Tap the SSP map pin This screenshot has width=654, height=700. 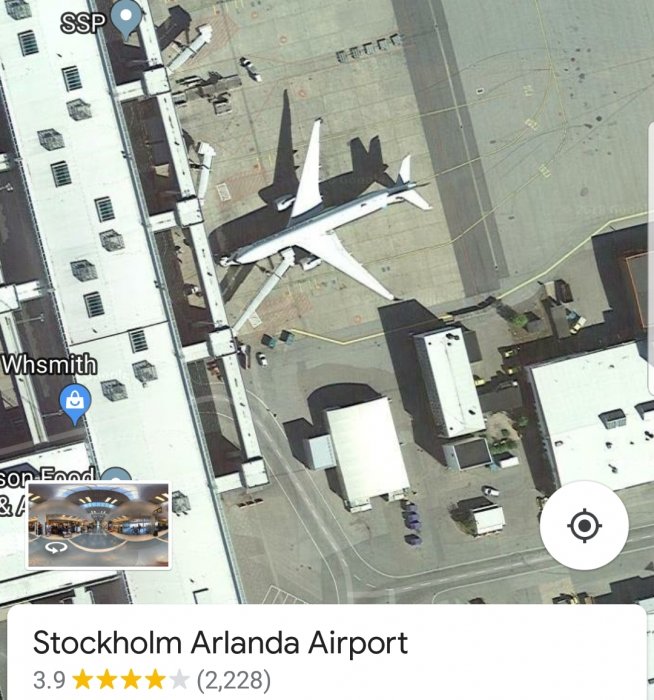124,19
